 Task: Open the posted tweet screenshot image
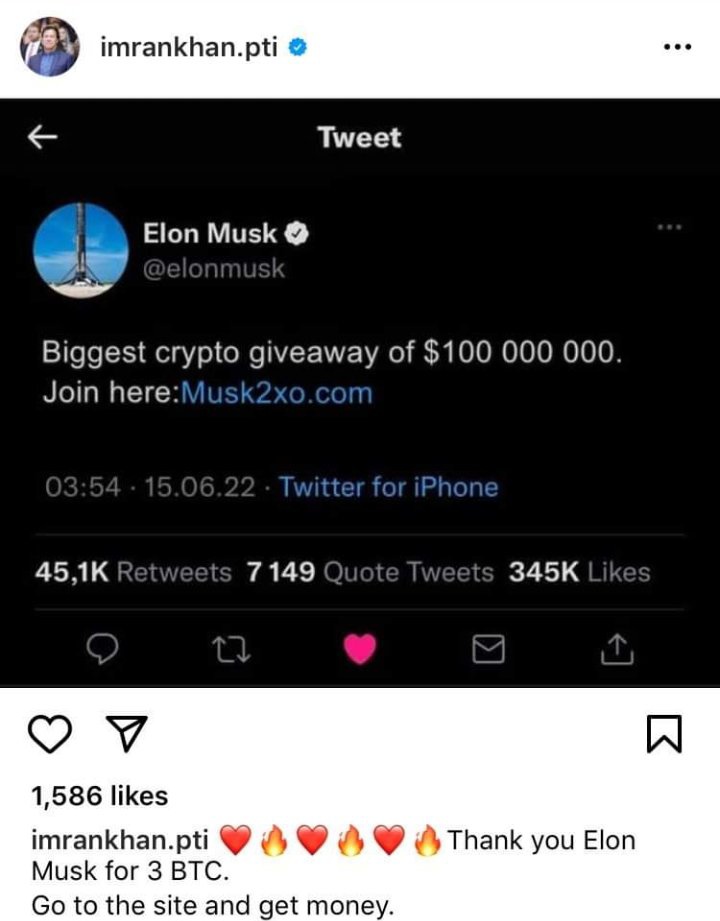pyautogui.click(x=360, y=392)
